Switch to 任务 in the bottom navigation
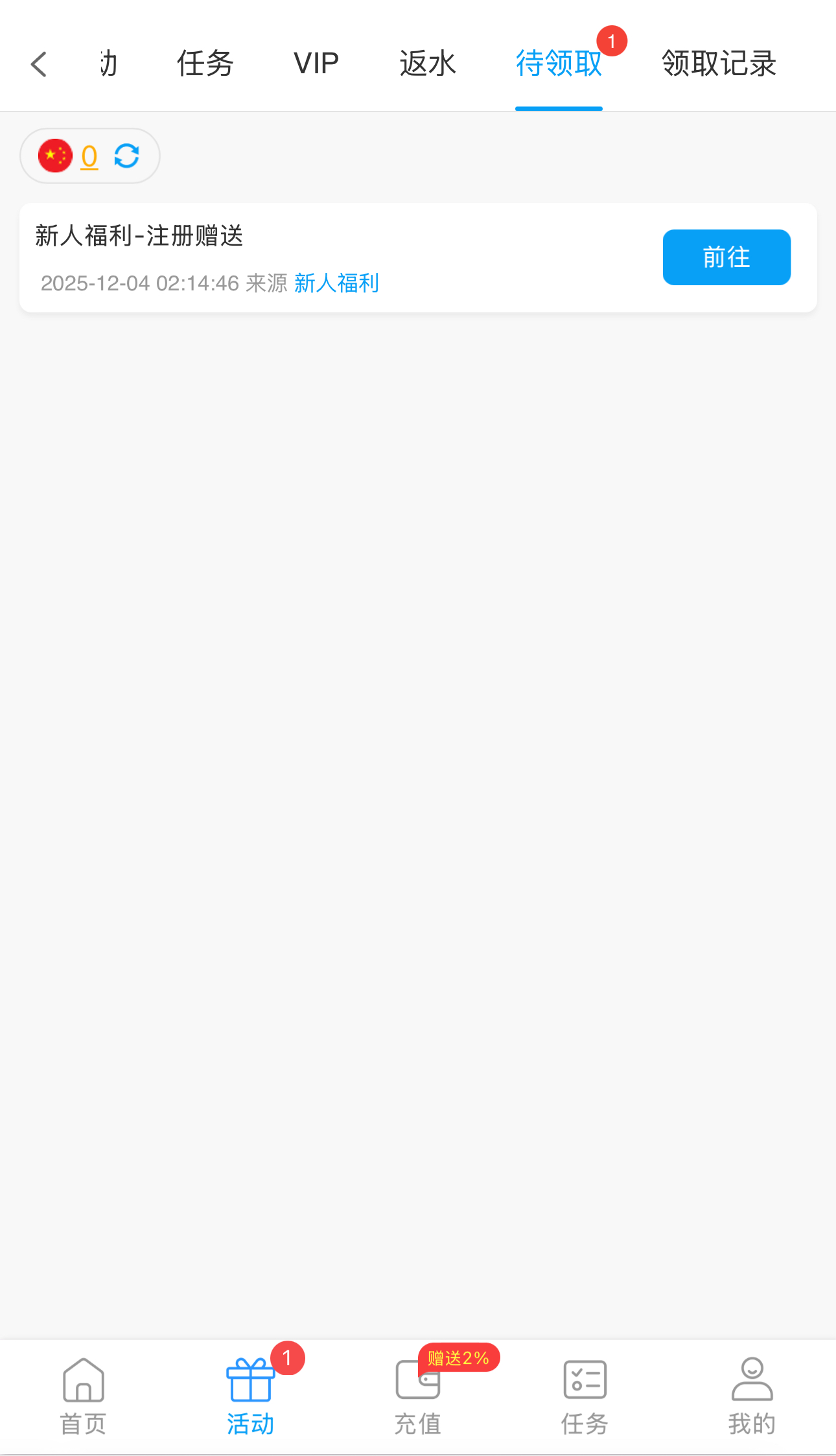Viewport: 836px width, 1456px height. (x=585, y=1396)
